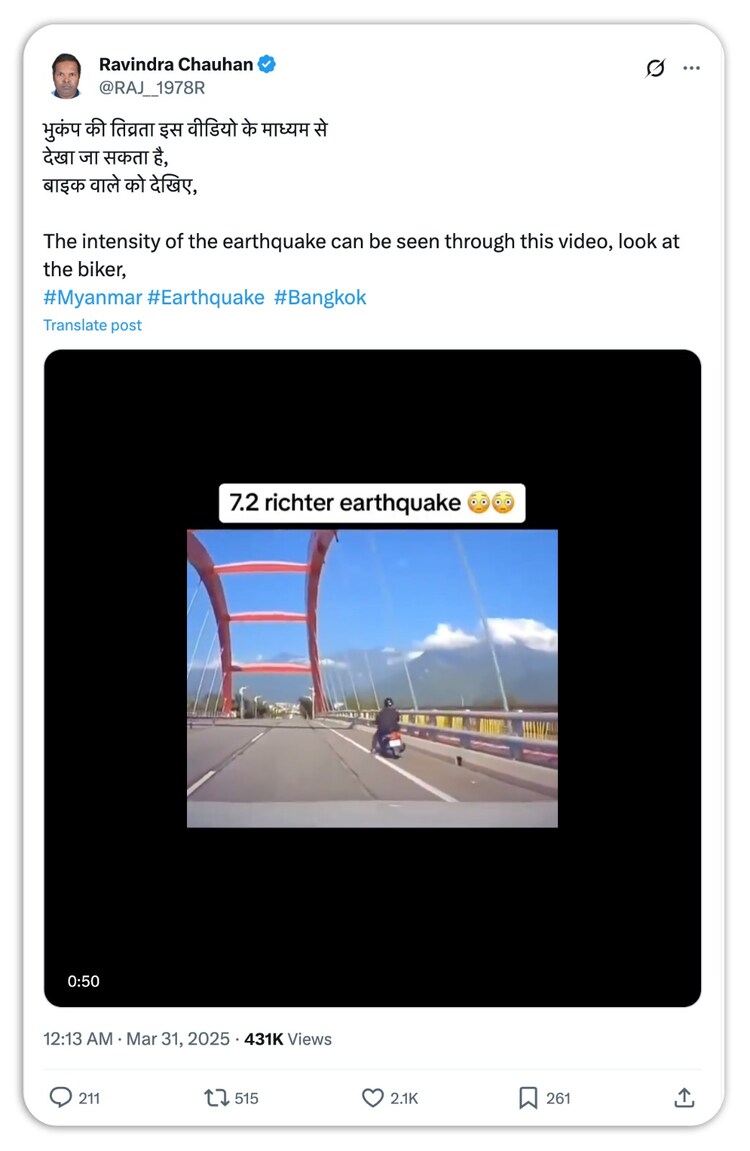Open the #Myanmar hashtag

92,297
